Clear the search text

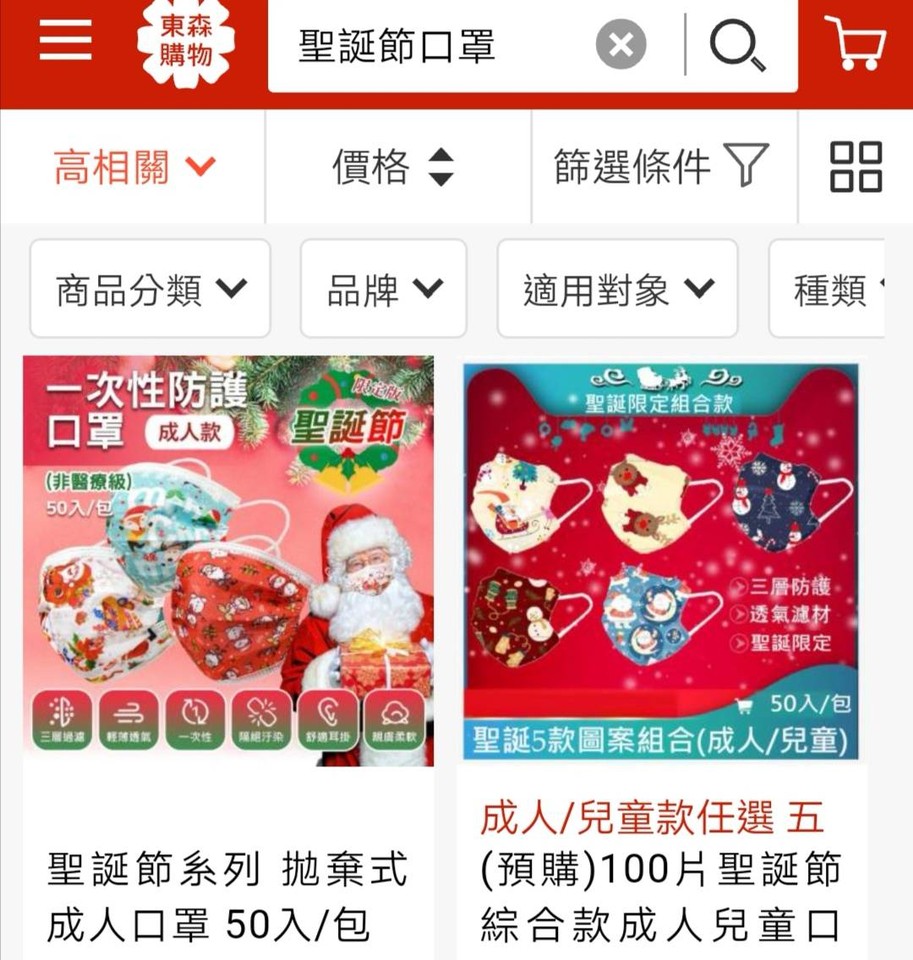point(621,46)
